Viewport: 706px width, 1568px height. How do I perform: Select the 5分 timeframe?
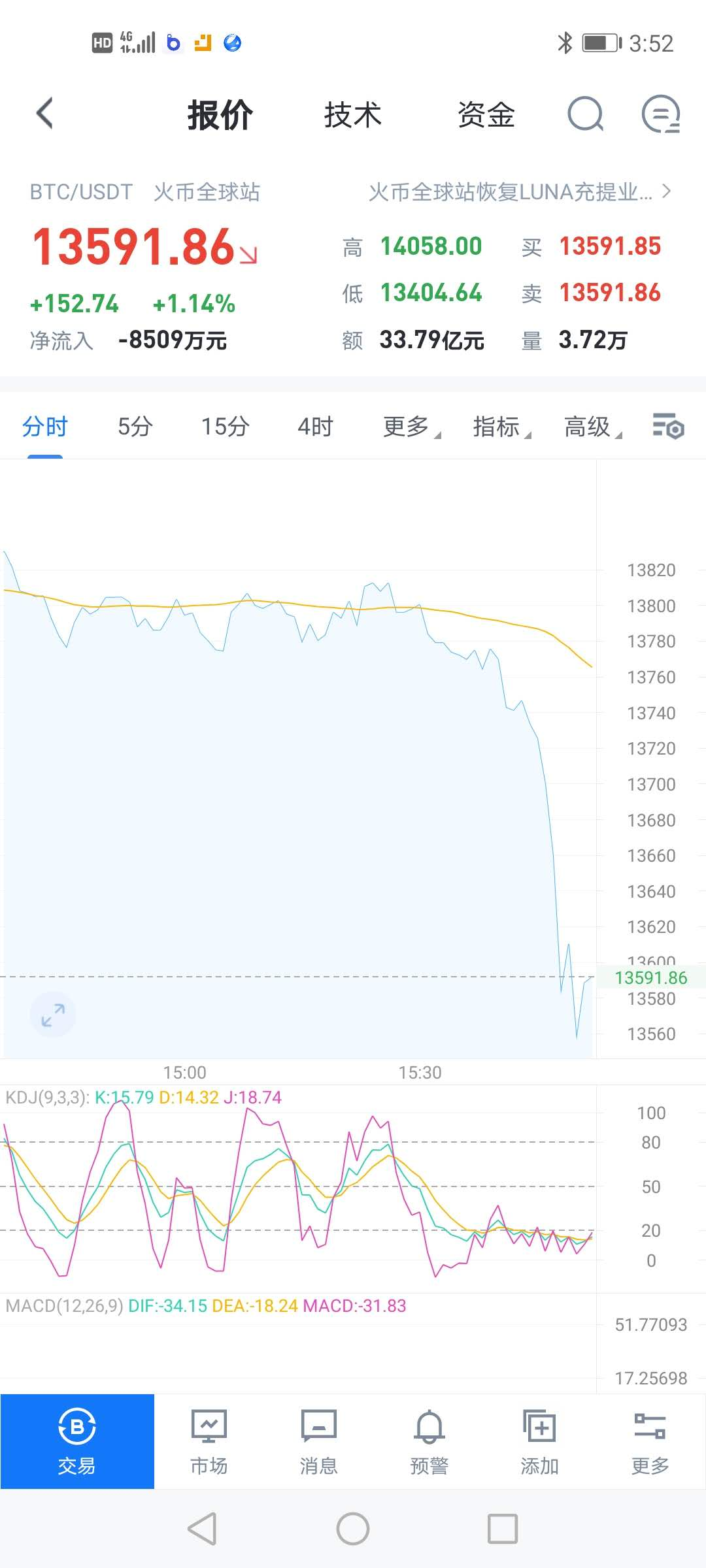click(134, 426)
